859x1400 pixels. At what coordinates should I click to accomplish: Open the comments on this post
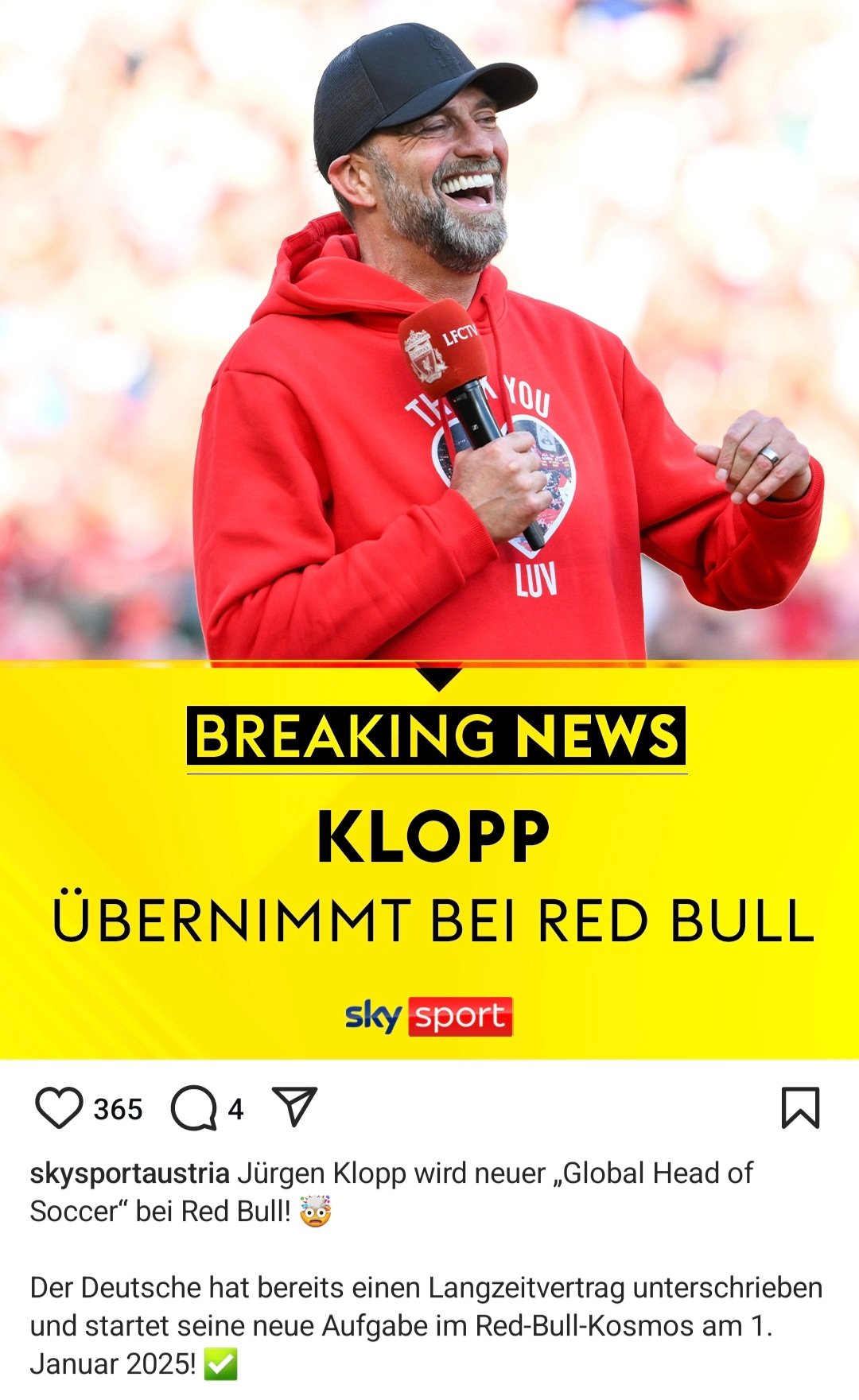click(194, 1108)
